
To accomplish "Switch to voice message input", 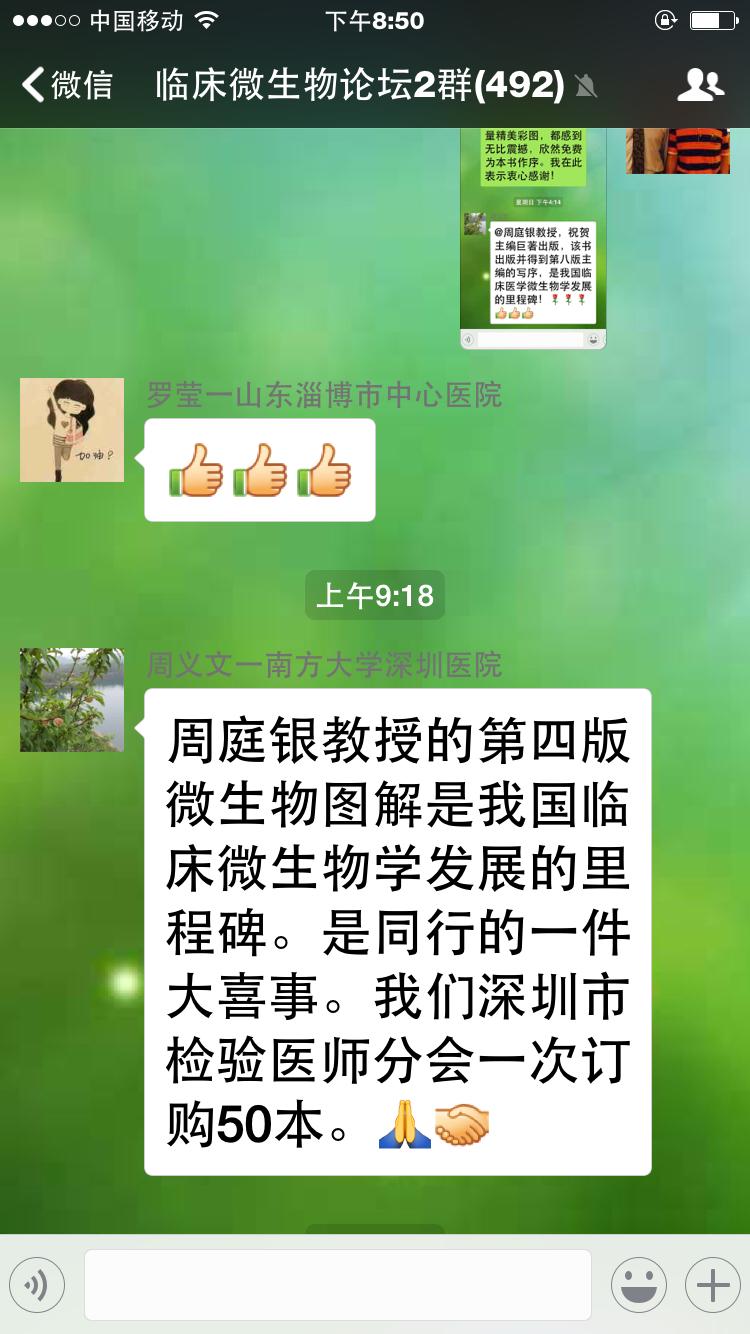I will (37, 1285).
